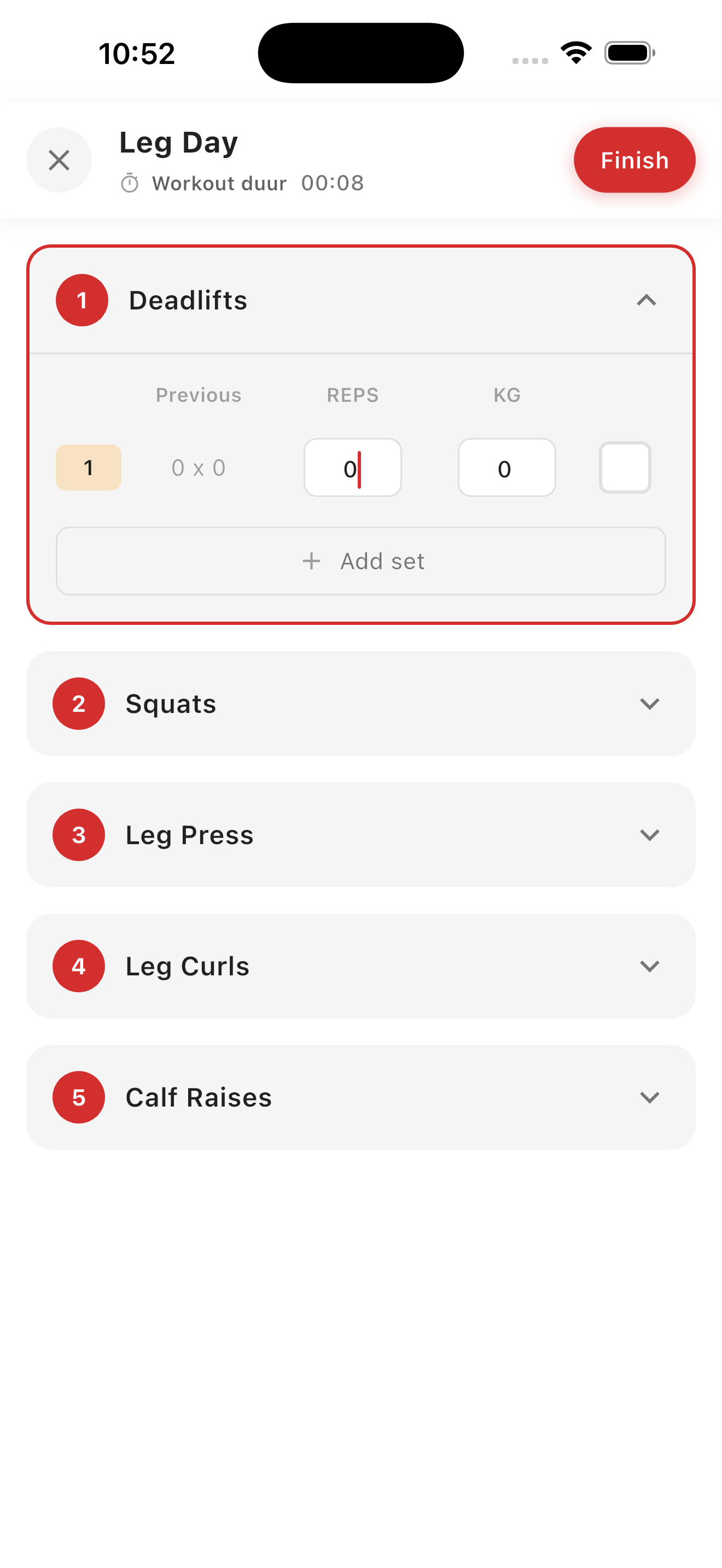
Task: Click the Calf Raises exercise badge
Action: click(x=79, y=1097)
